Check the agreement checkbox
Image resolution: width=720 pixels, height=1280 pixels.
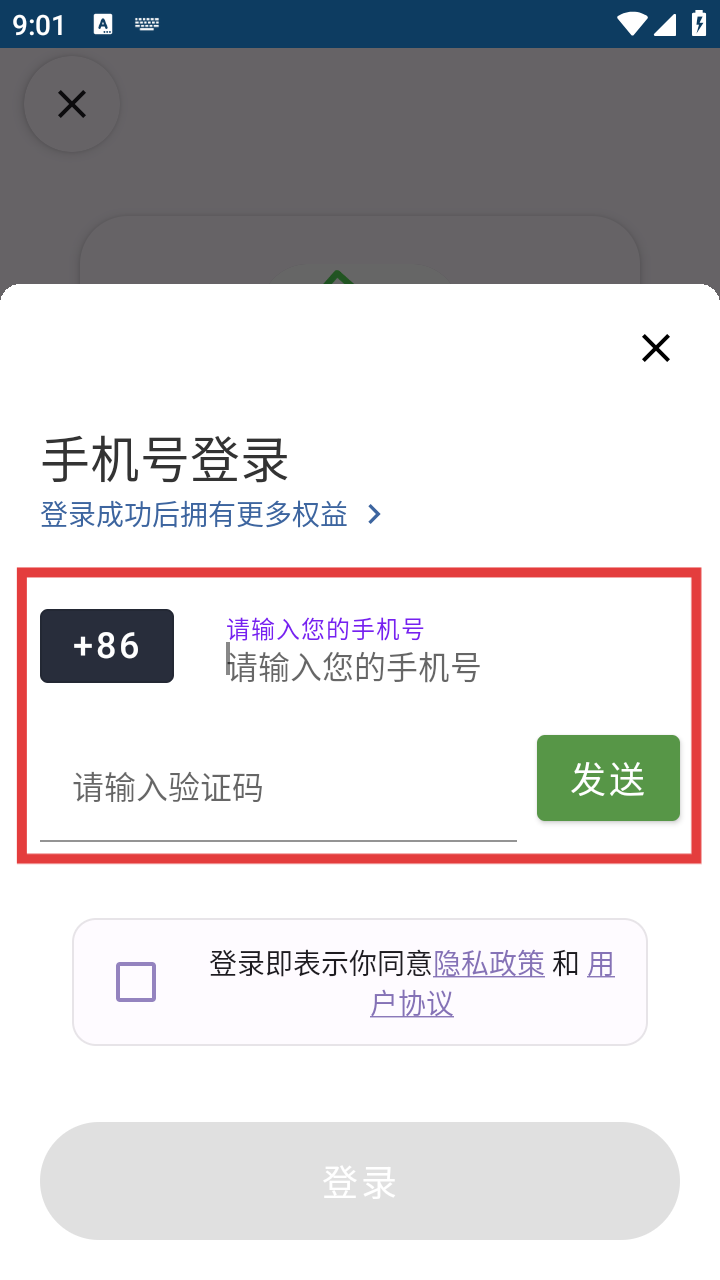[136, 982]
